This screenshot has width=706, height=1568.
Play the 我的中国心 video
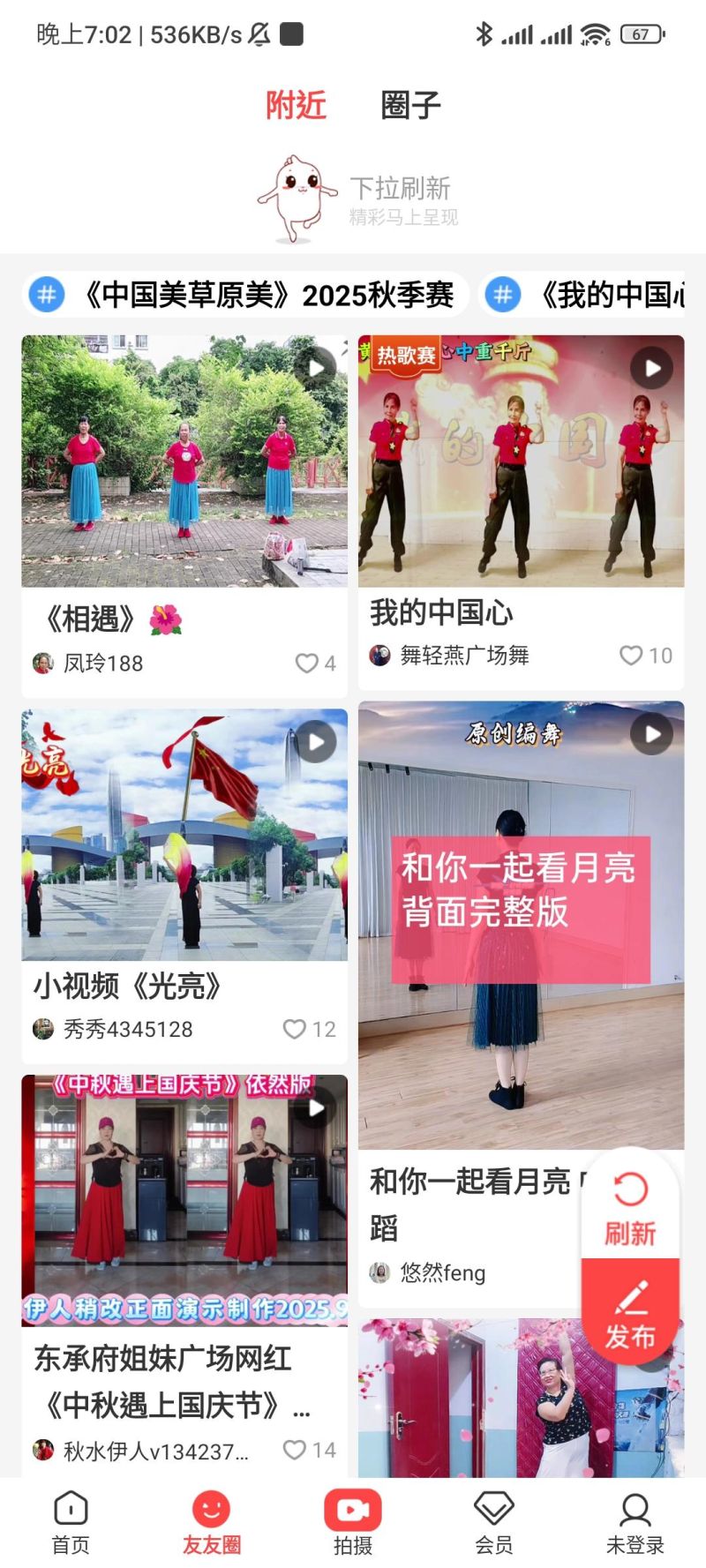521,461
